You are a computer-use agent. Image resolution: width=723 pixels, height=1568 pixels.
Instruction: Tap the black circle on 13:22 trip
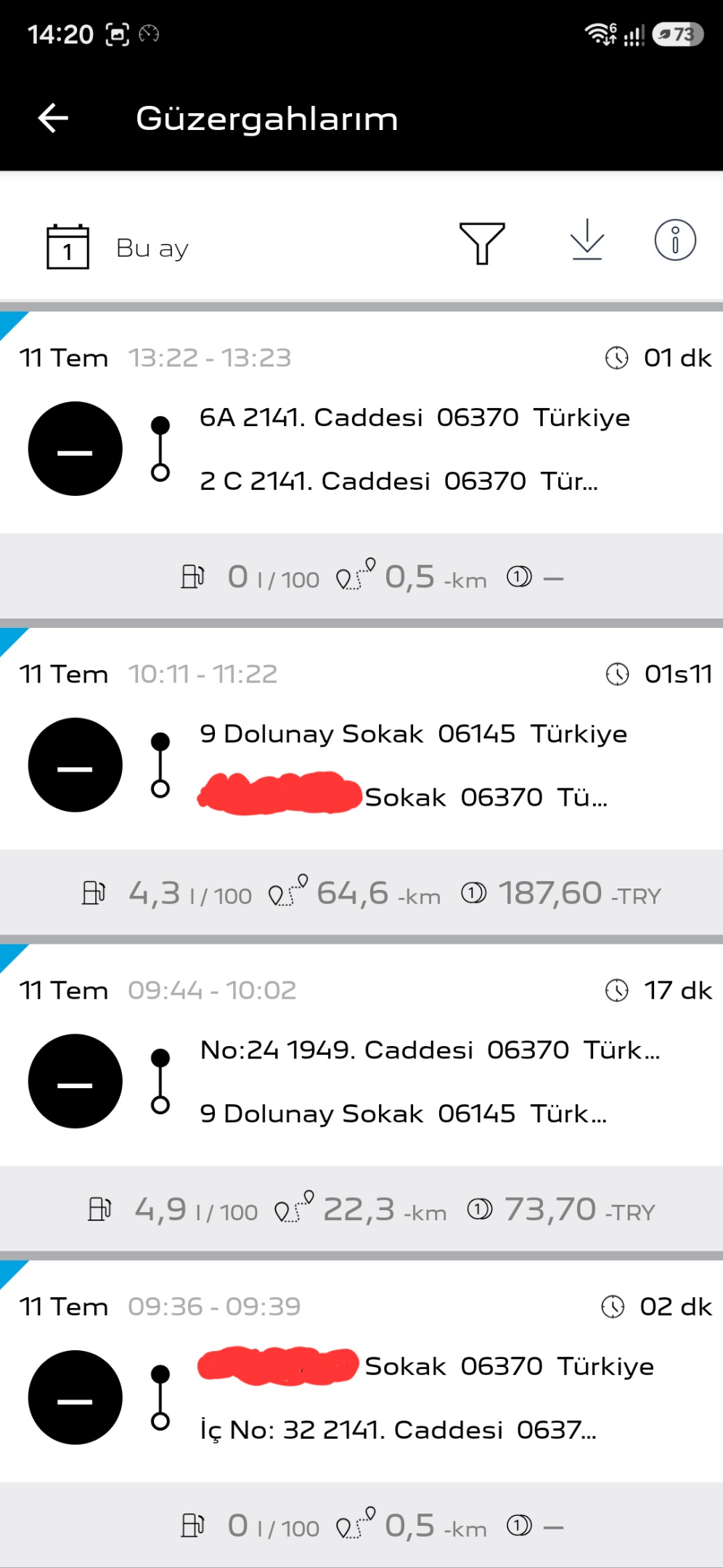tap(75, 449)
